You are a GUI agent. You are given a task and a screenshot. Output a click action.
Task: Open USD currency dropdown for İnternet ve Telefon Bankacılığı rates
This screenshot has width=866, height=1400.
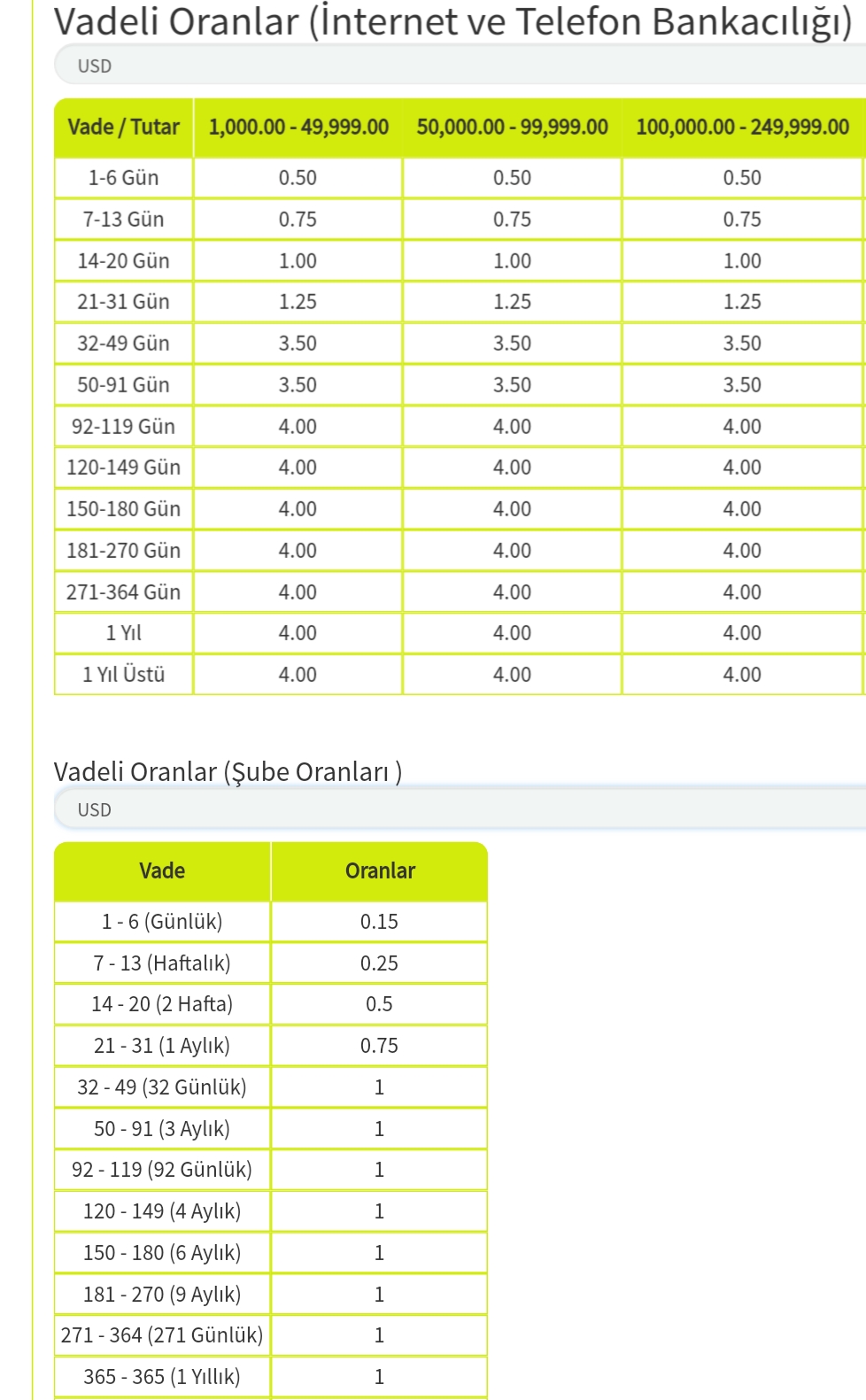(460, 66)
